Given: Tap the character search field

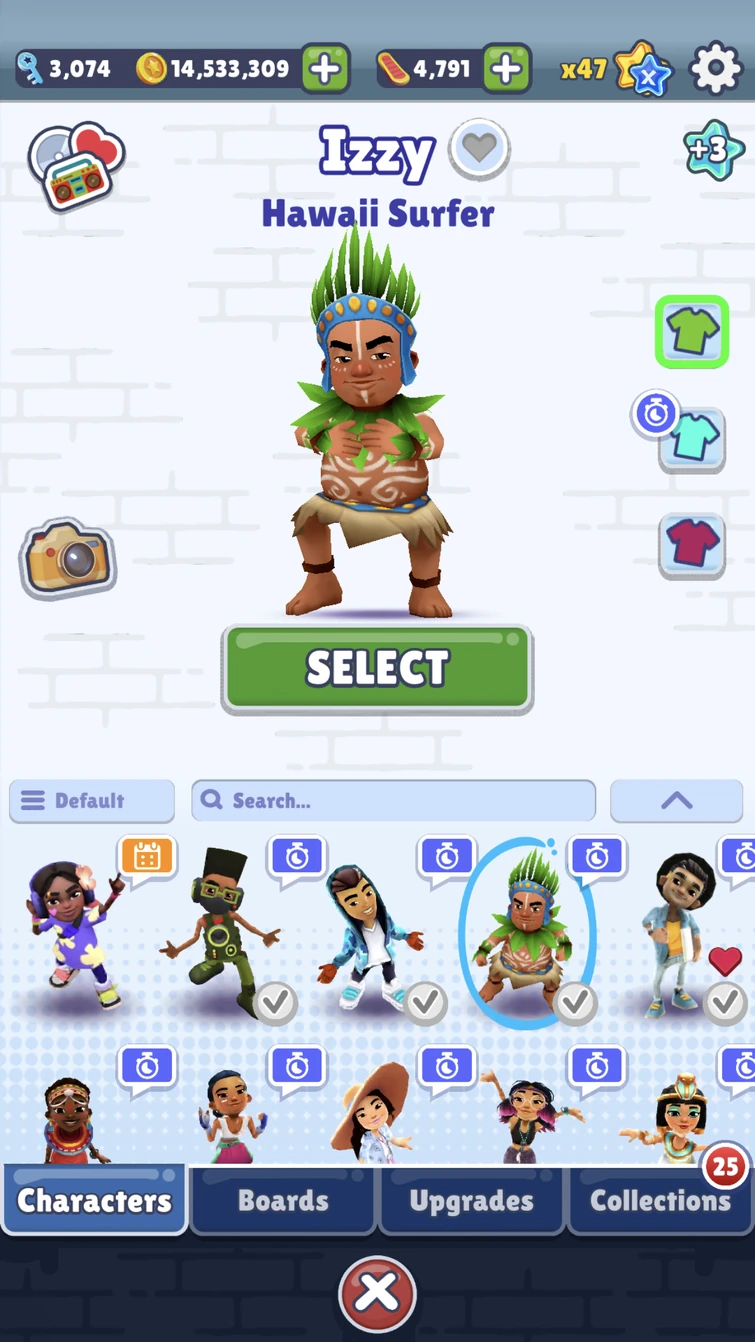Looking at the screenshot, I should [393, 801].
